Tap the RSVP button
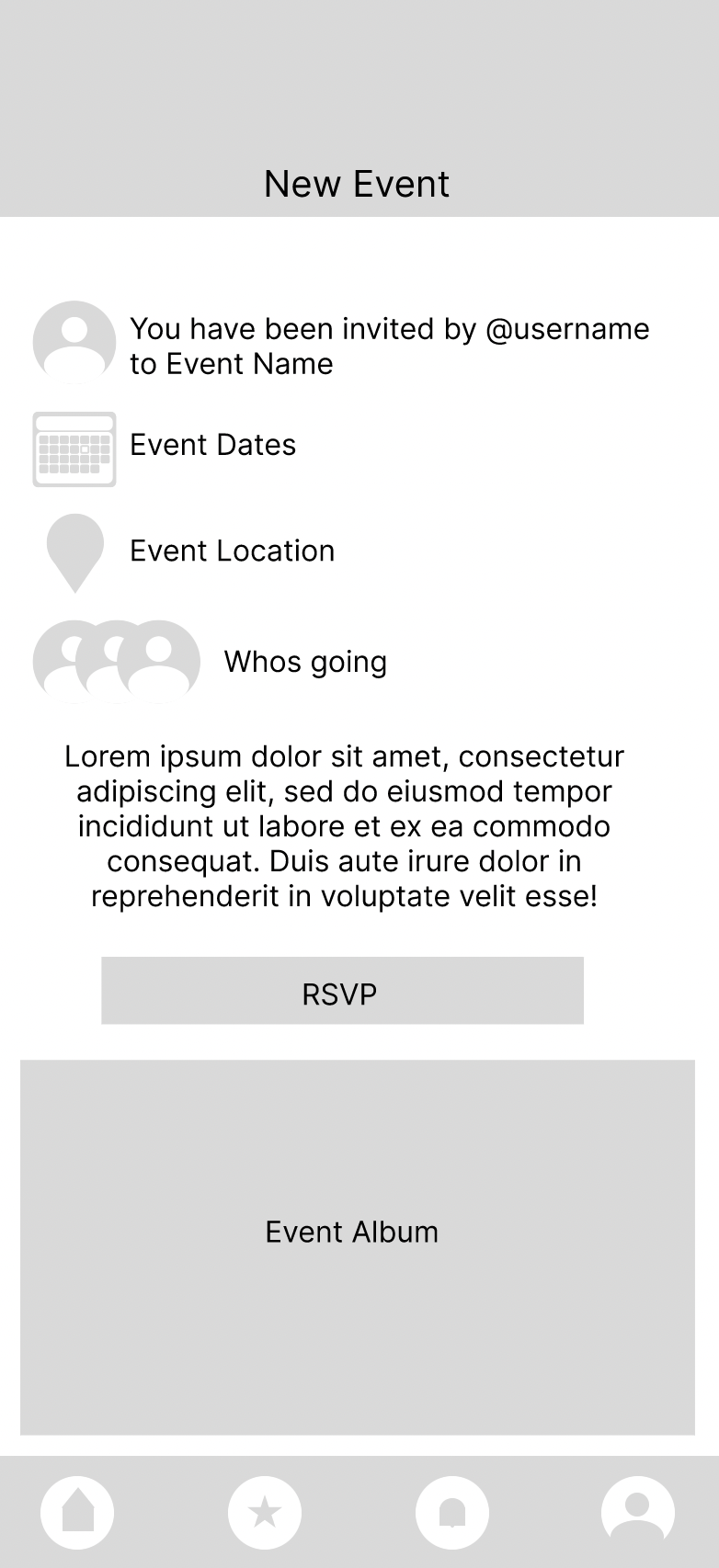The height and width of the screenshot is (1568, 719). pyautogui.click(x=342, y=991)
